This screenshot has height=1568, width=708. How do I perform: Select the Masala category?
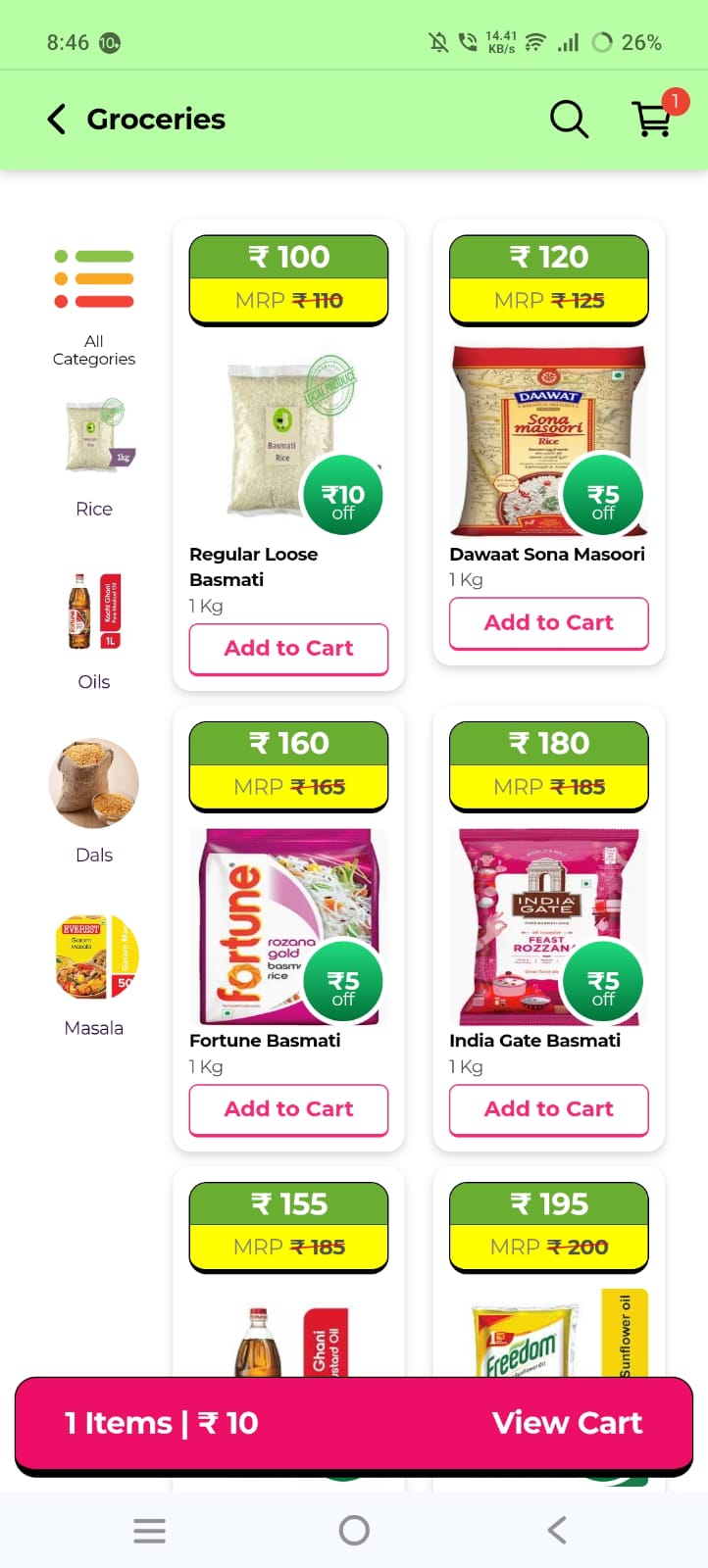pos(94,972)
